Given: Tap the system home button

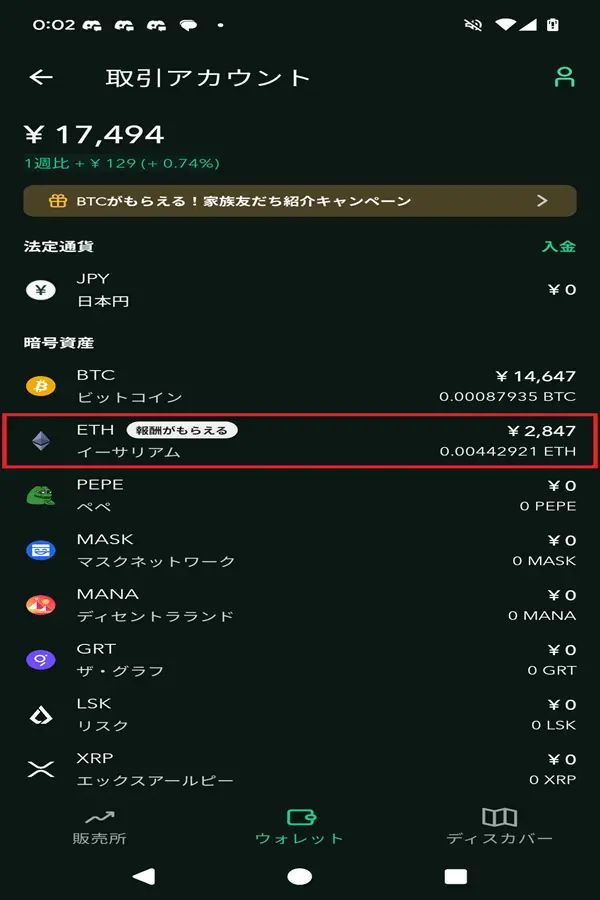Looking at the screenshot, I should (300, 876).
